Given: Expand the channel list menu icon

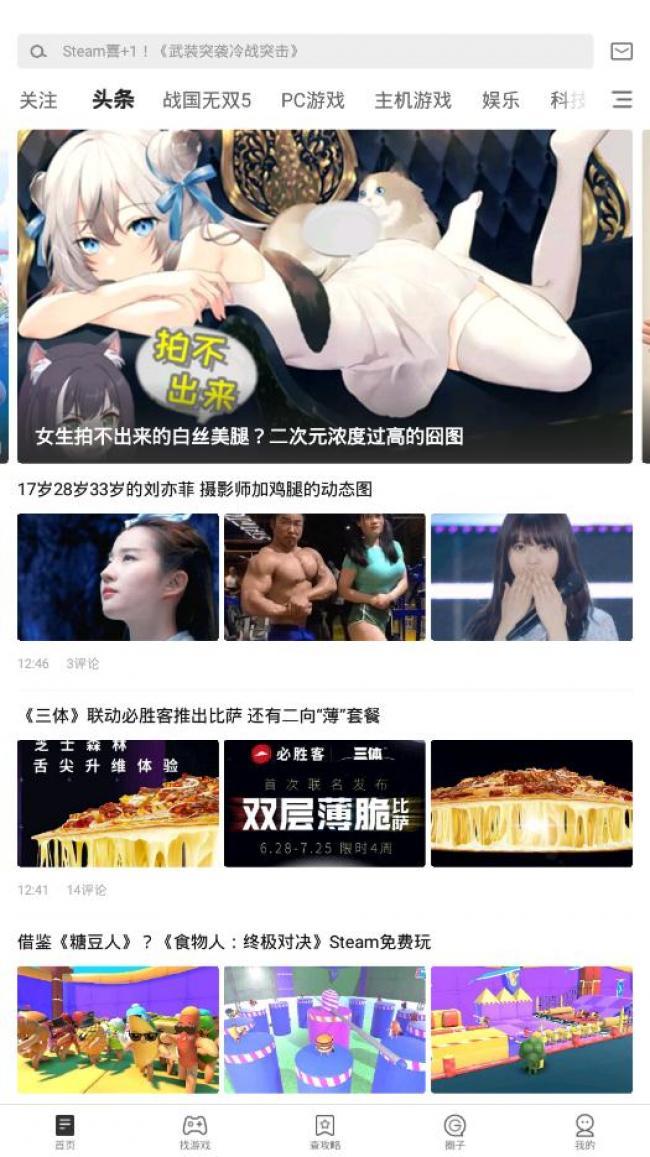Looking at the screenshot, I should [x=622, y=100].
